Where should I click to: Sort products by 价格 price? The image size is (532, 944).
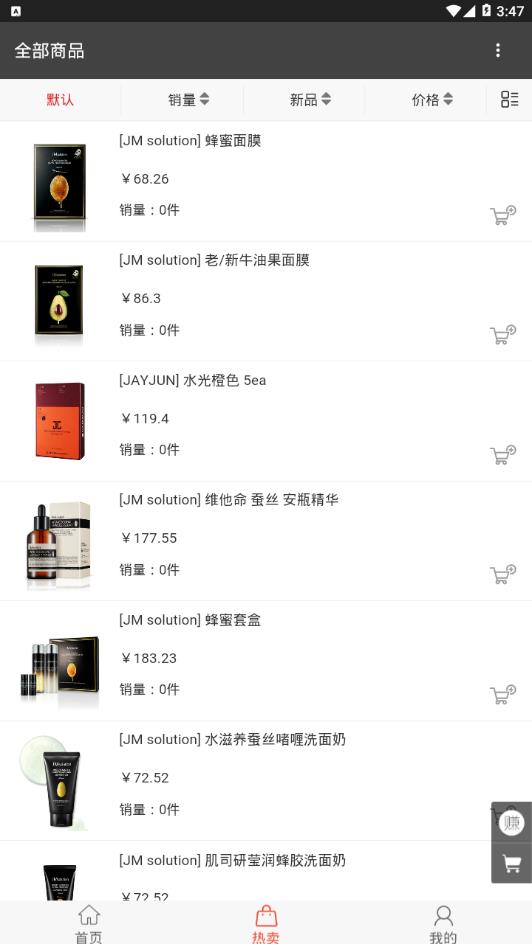click(432, 99)
